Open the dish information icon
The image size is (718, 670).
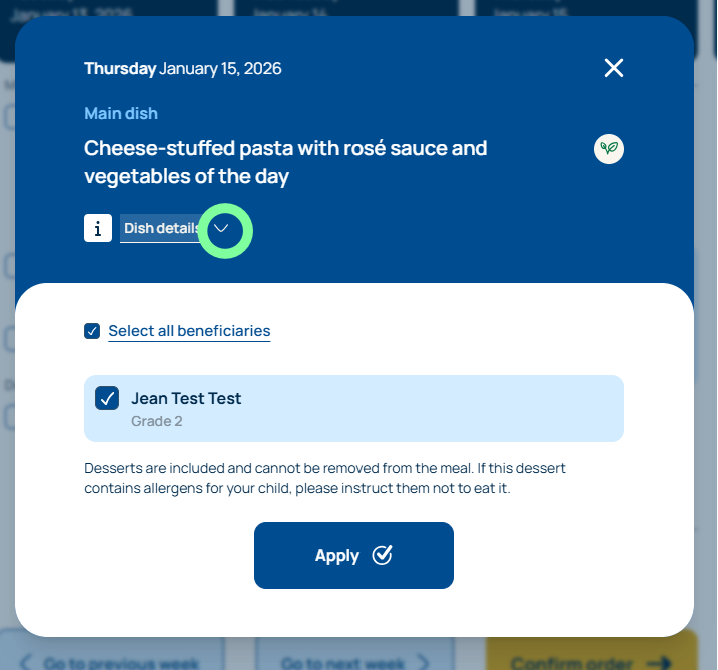point(97,228)
